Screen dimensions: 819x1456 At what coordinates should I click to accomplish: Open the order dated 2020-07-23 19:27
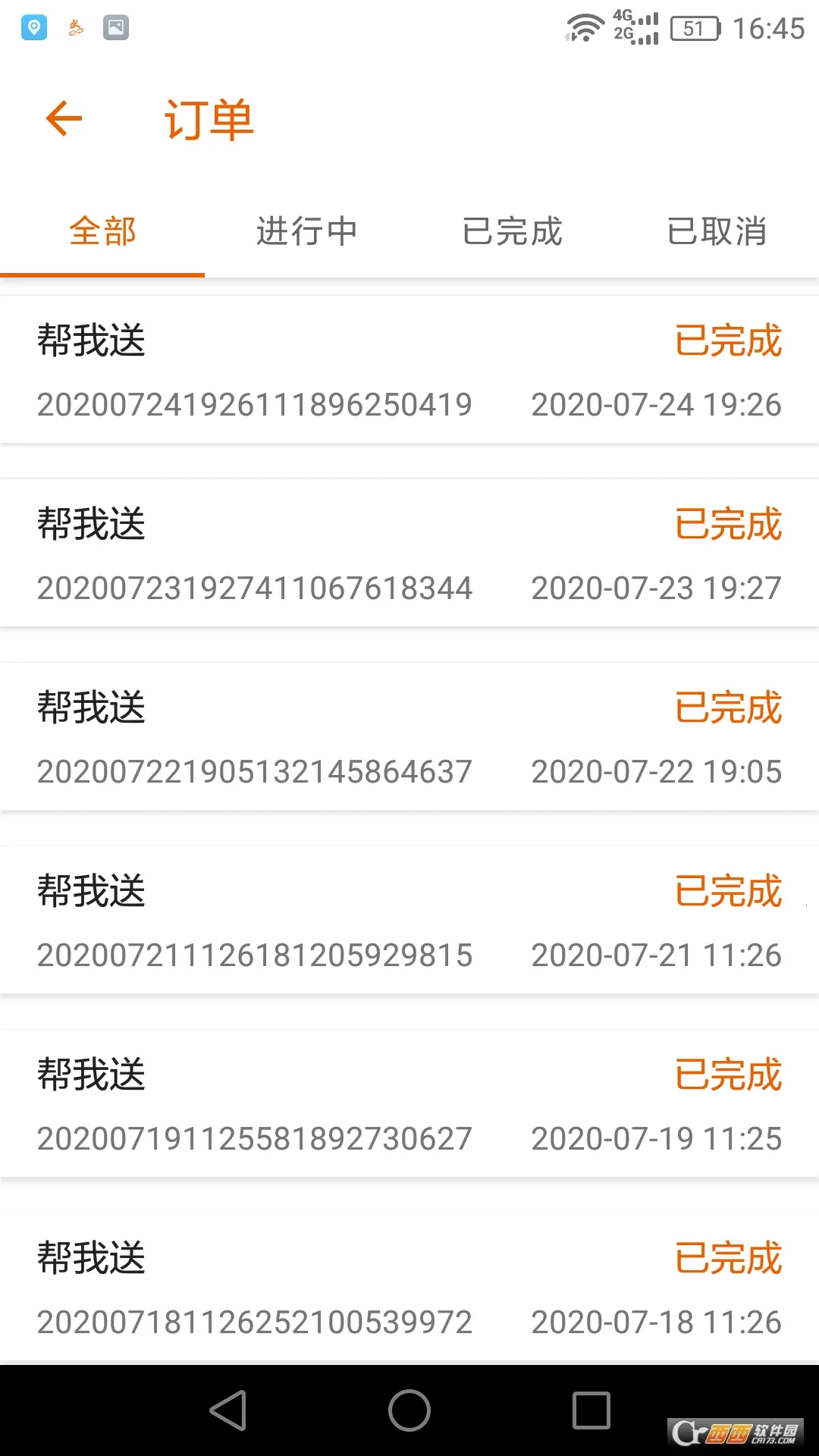409,554
